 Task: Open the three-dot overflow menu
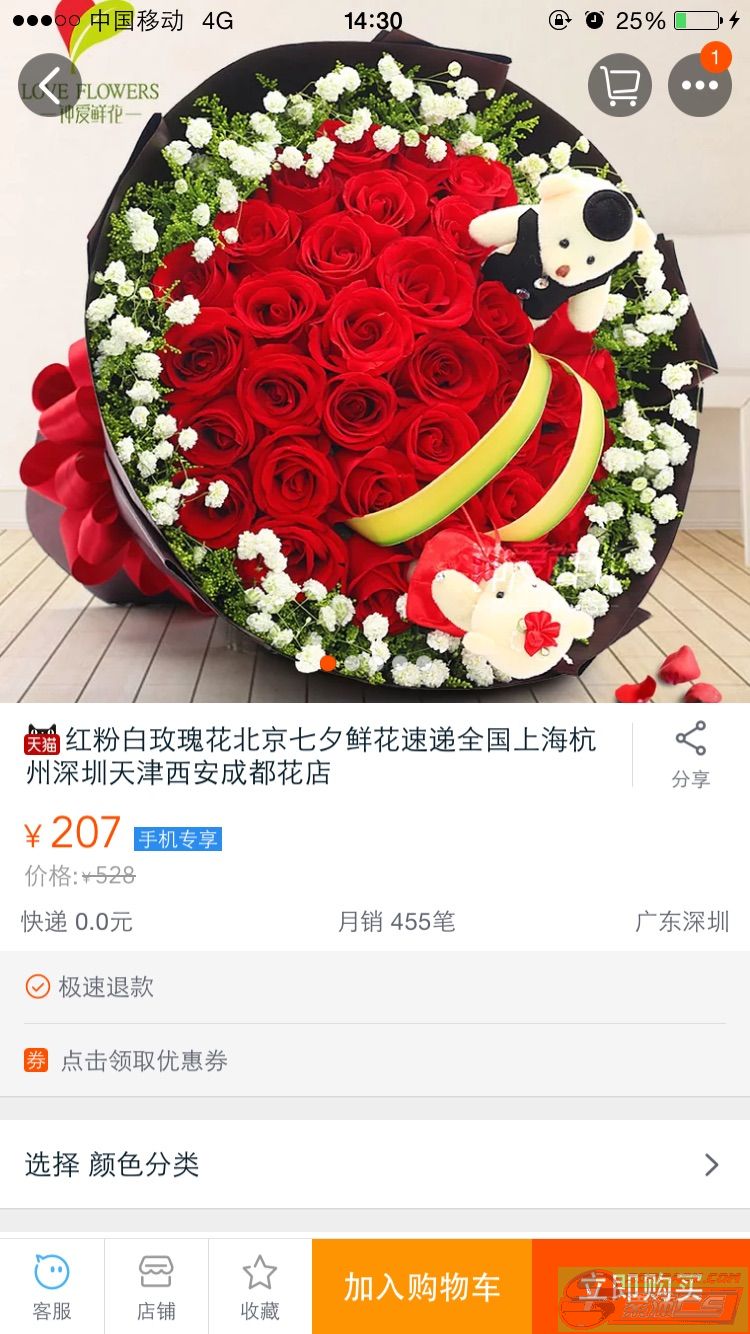coord(700,85)
